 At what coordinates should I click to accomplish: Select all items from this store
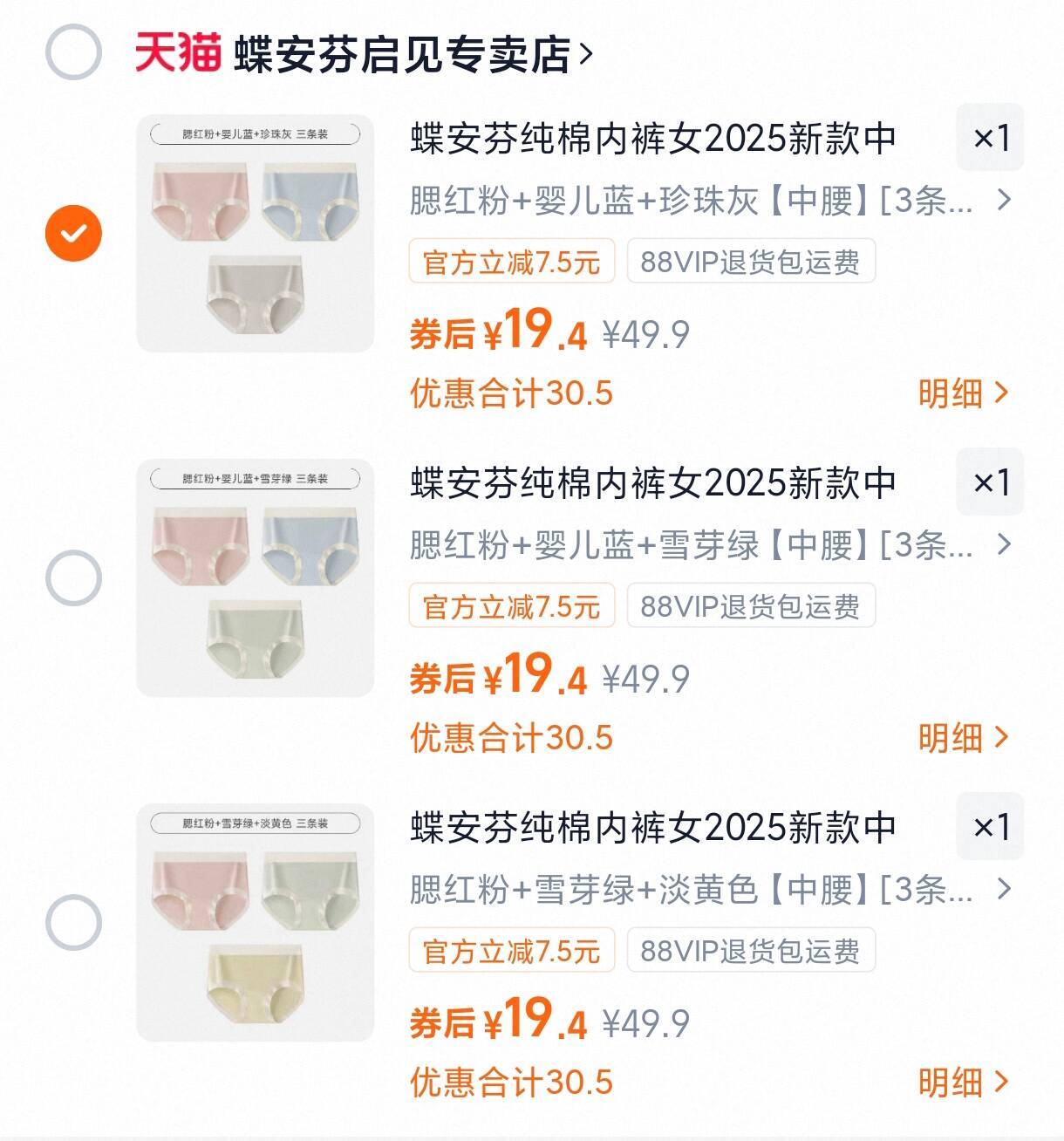point(74,50)
